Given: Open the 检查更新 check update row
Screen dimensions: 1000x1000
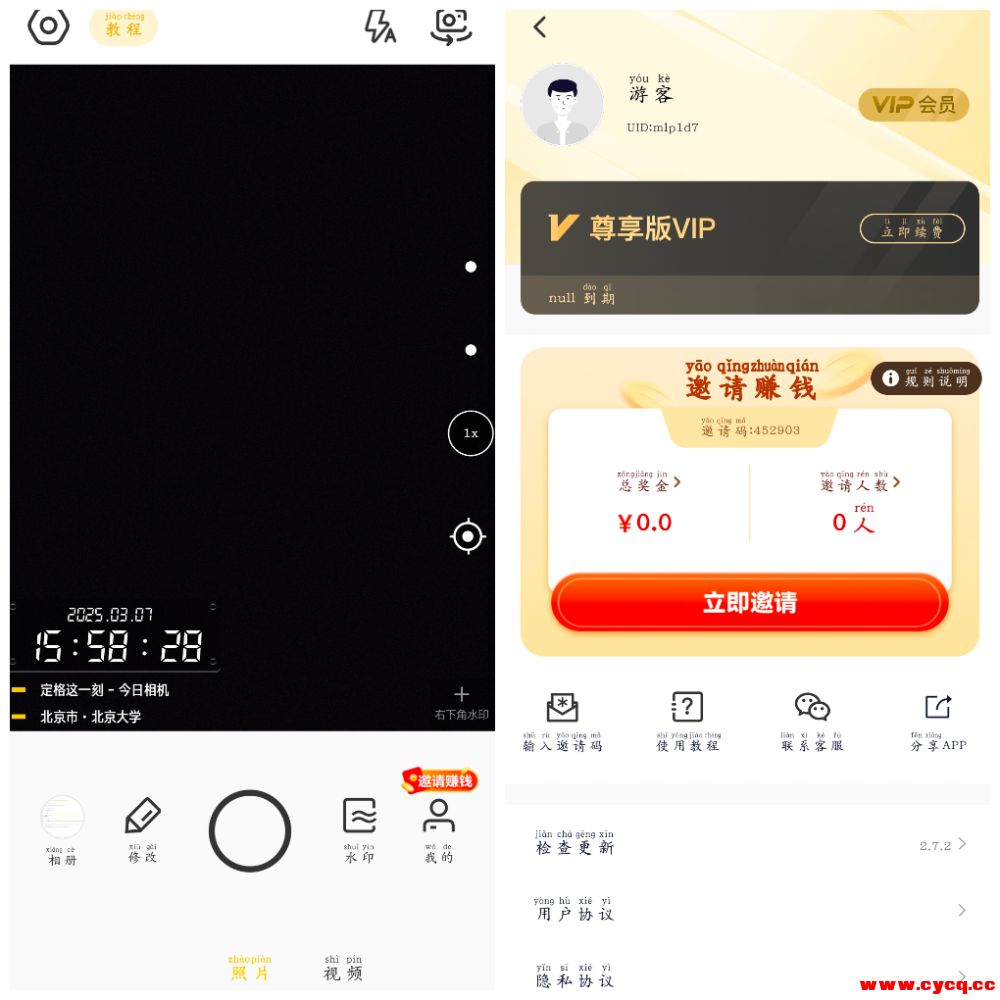Looking at the screenshot, I should (748, 845).
